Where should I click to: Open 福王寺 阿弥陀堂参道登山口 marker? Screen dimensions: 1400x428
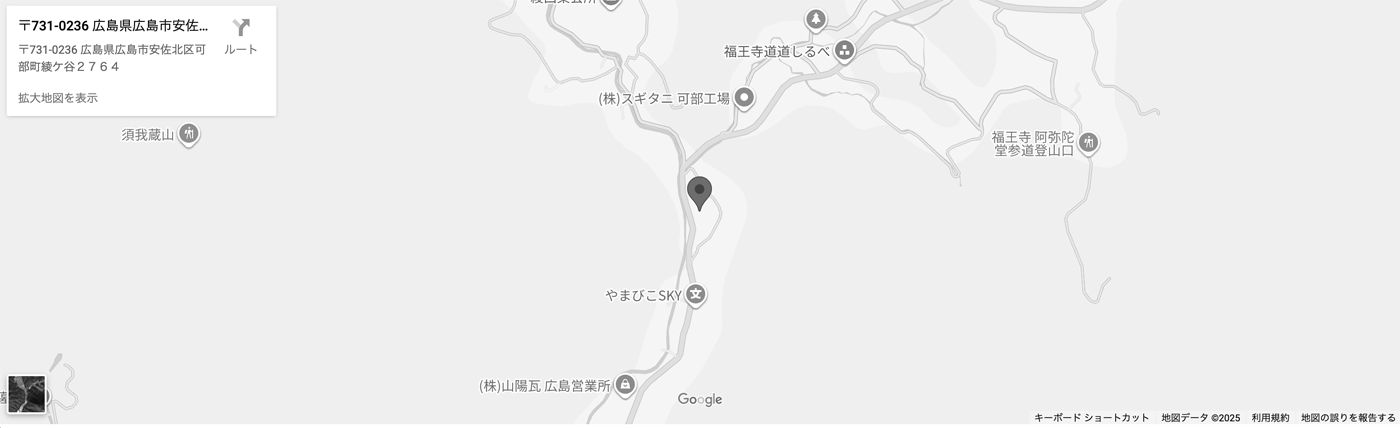[x=1089, y=143]
